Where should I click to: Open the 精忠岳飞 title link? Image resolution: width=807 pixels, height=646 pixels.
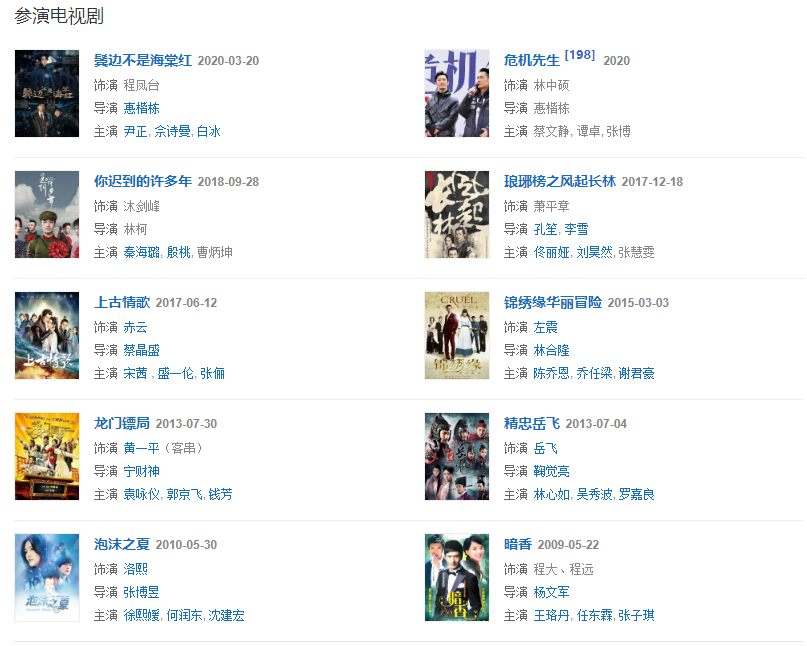click(x=531, y=423)
